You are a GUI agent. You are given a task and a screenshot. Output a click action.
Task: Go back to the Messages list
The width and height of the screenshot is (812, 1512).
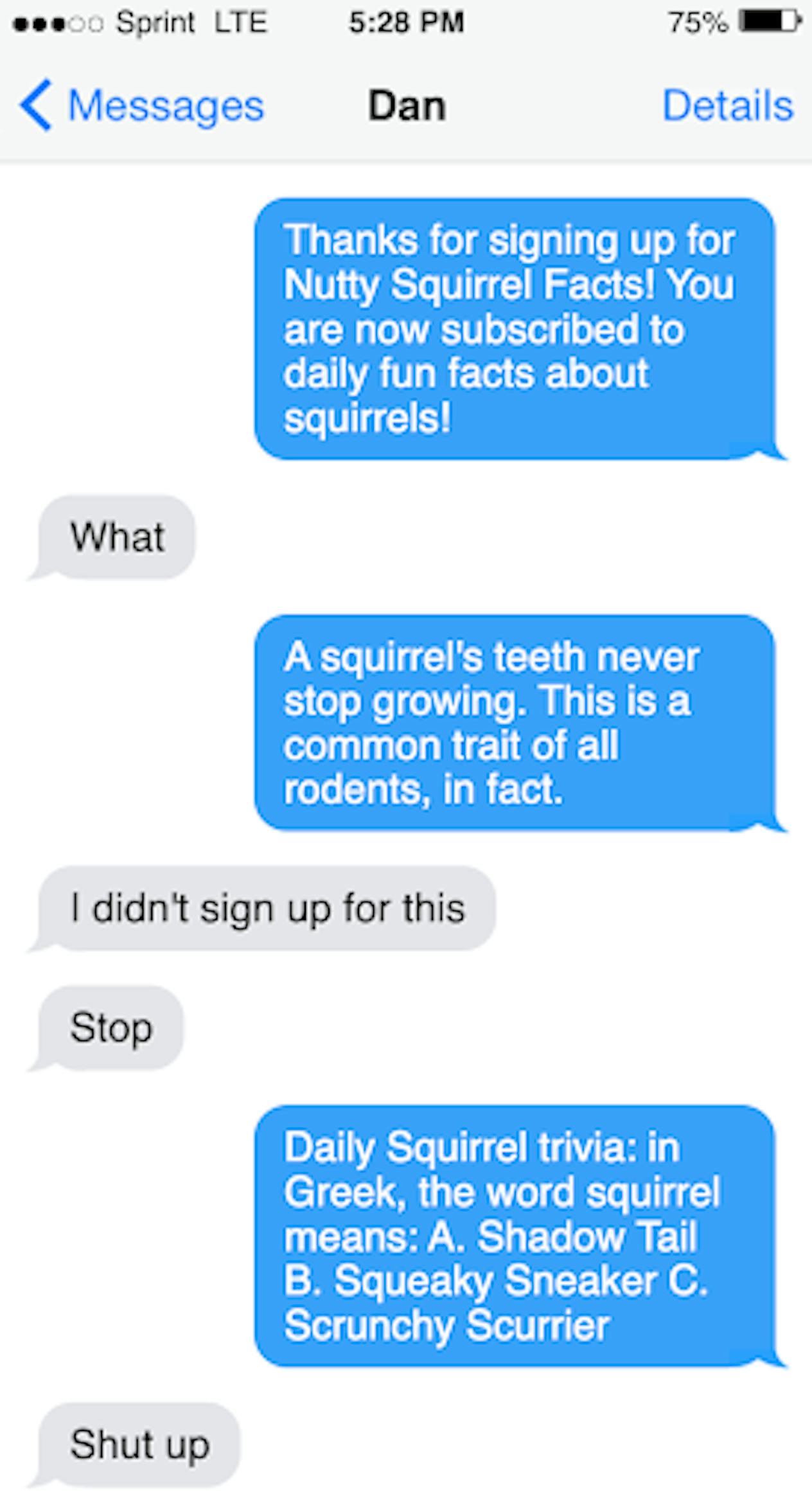[141, 106]
